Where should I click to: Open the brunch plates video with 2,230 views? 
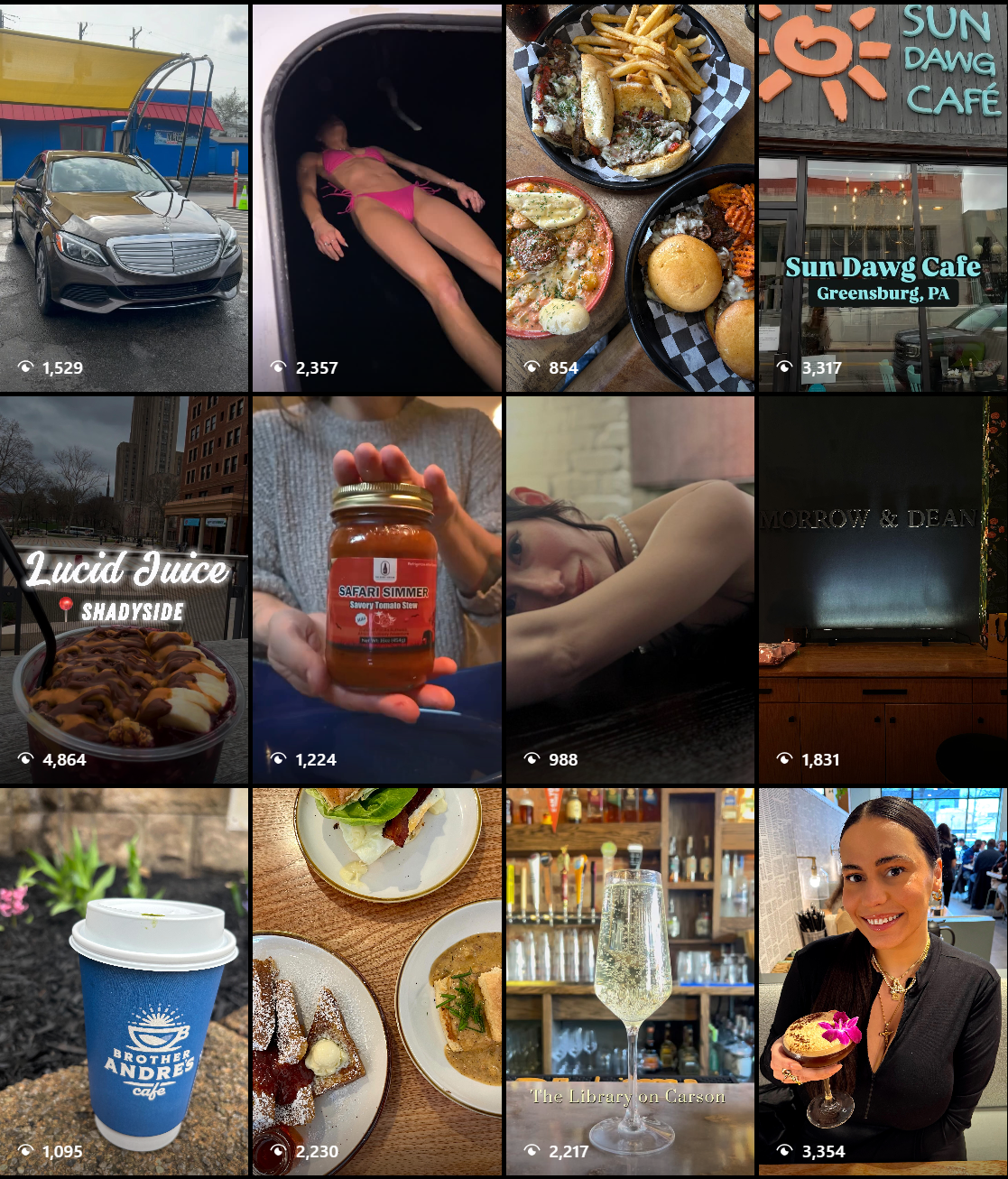point(377,982)
